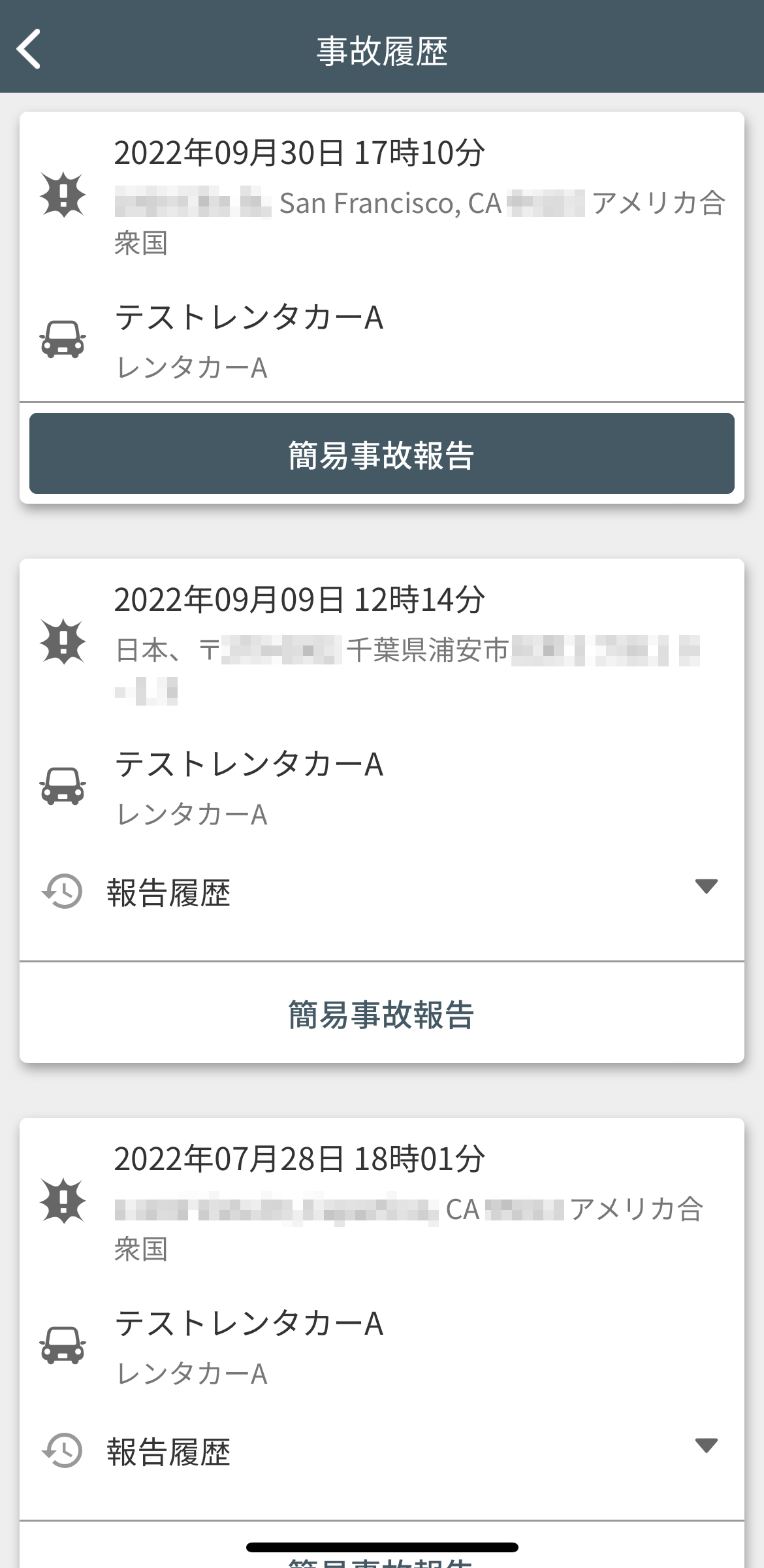764x1568 pixels.
Task: Tap 簡易事故報告 for the 2022年09月30日 accident
Action: tap(382, 453)
